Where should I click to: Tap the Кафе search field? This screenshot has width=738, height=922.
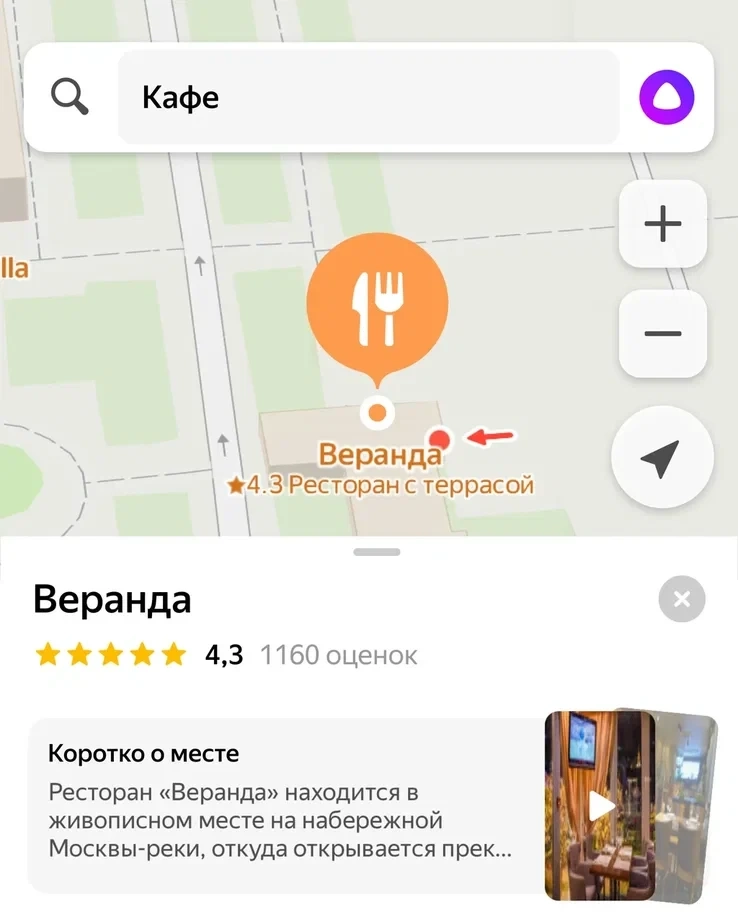pos(368,98)
